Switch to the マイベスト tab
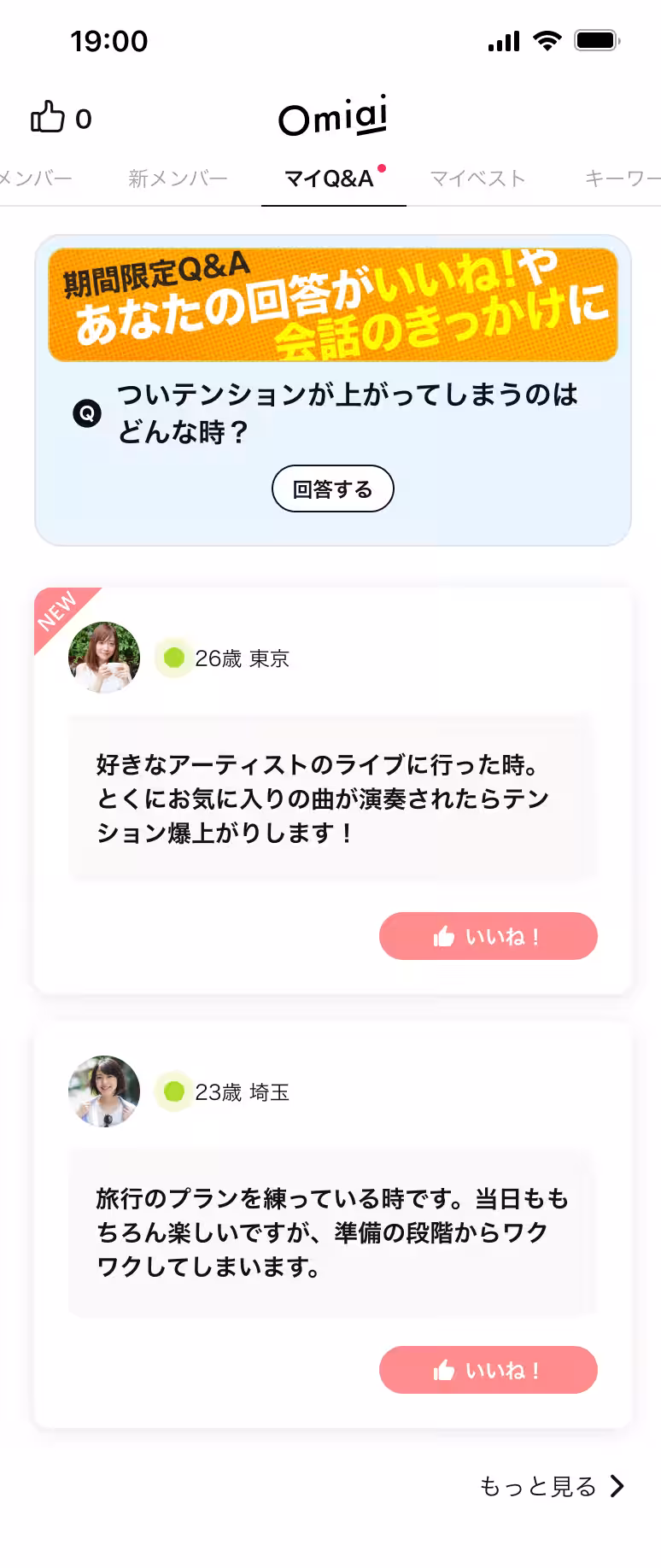 476,178
